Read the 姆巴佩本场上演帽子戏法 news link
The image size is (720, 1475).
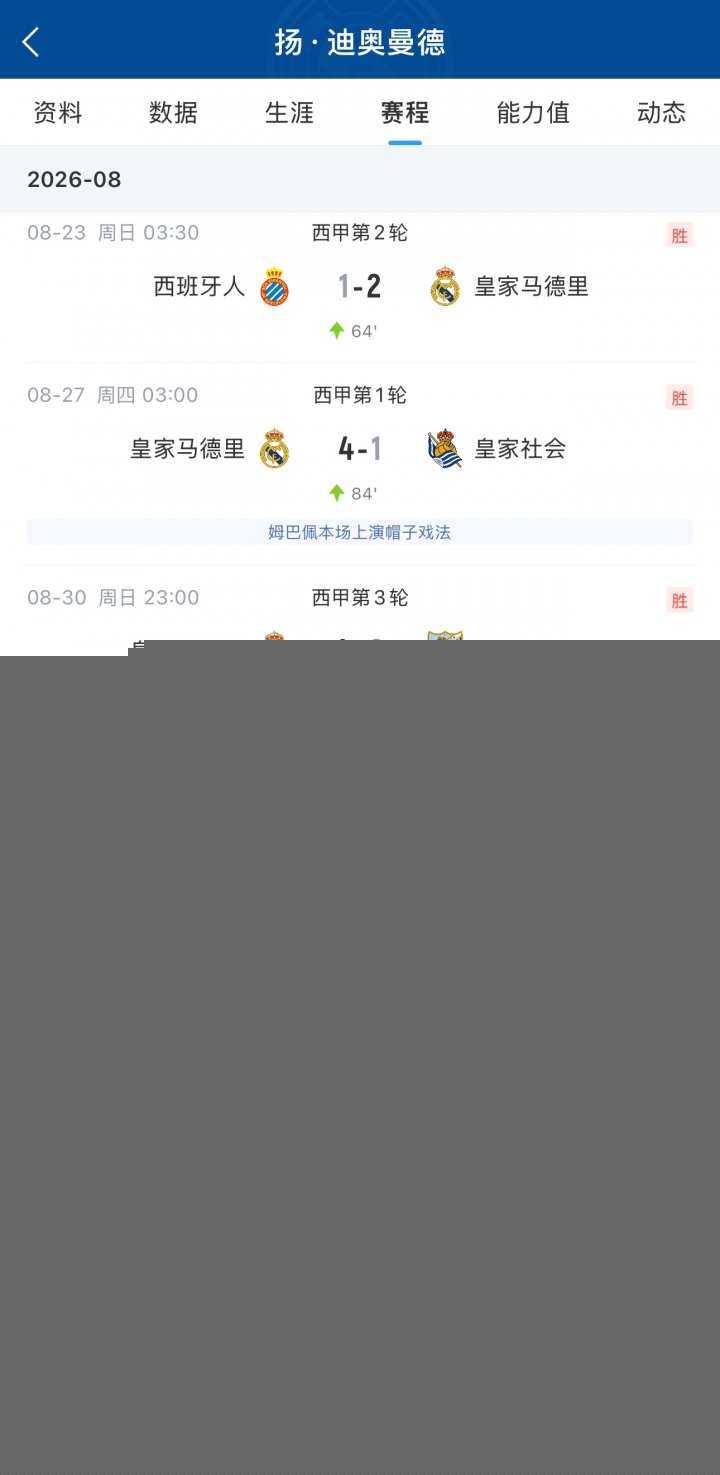click(x=360, y=532)
